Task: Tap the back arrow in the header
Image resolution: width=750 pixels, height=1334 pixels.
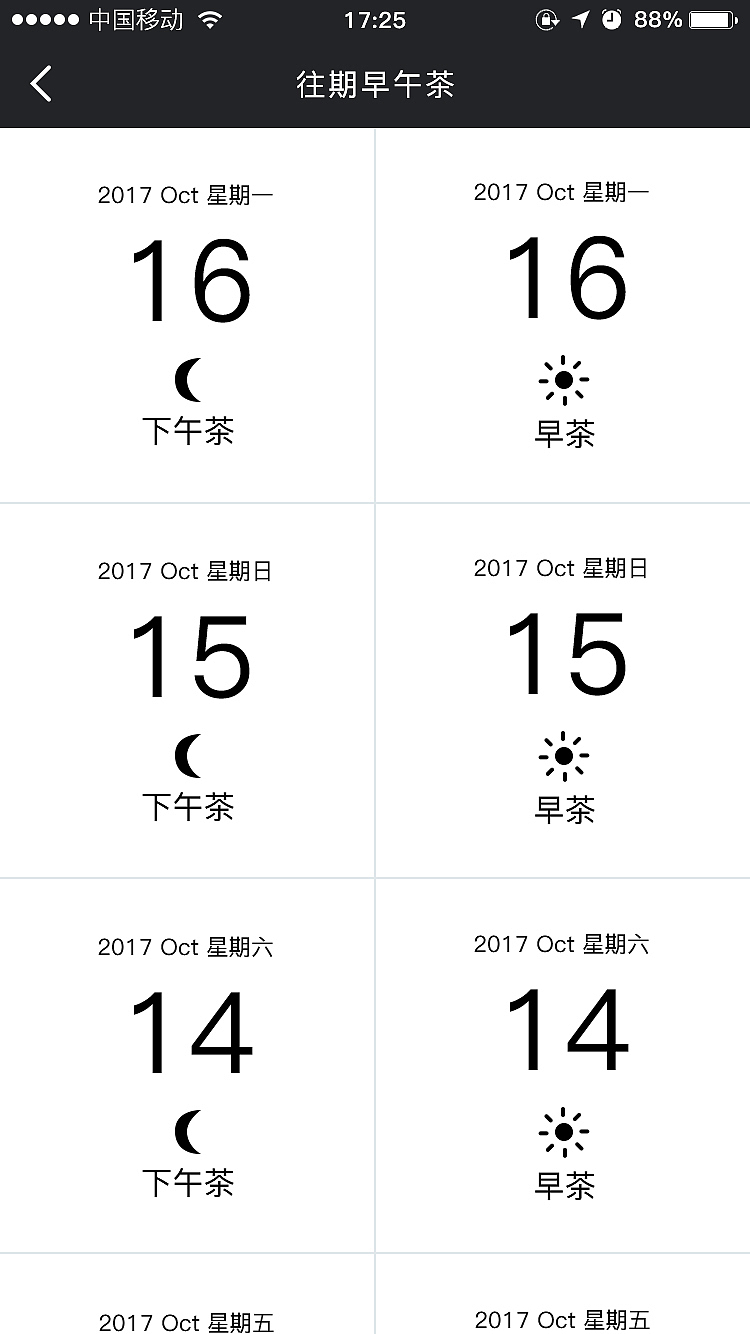Action: tap(40, 84)
